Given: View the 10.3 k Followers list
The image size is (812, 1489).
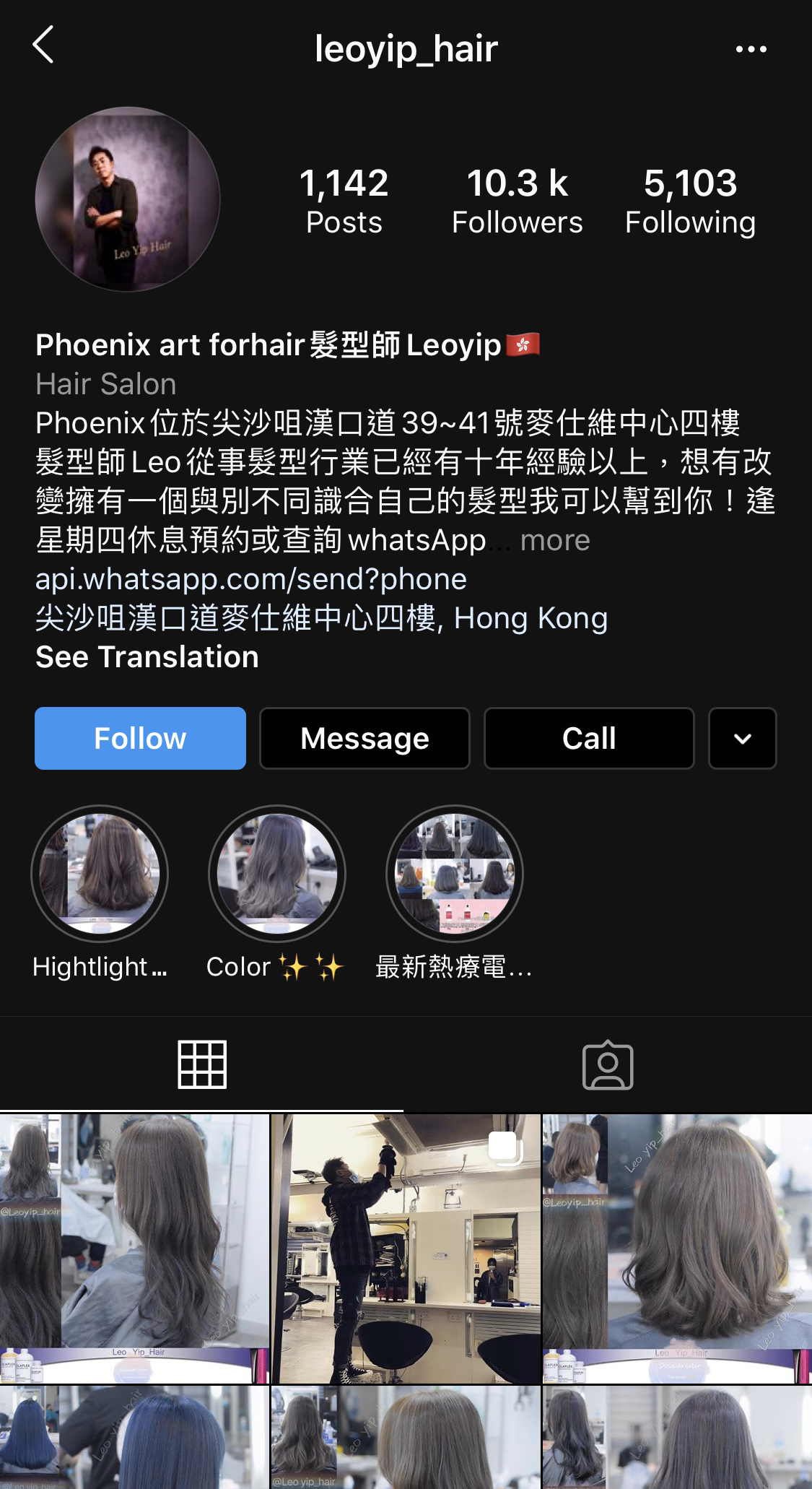Looking at the screenshot, I should pos(517,201).
